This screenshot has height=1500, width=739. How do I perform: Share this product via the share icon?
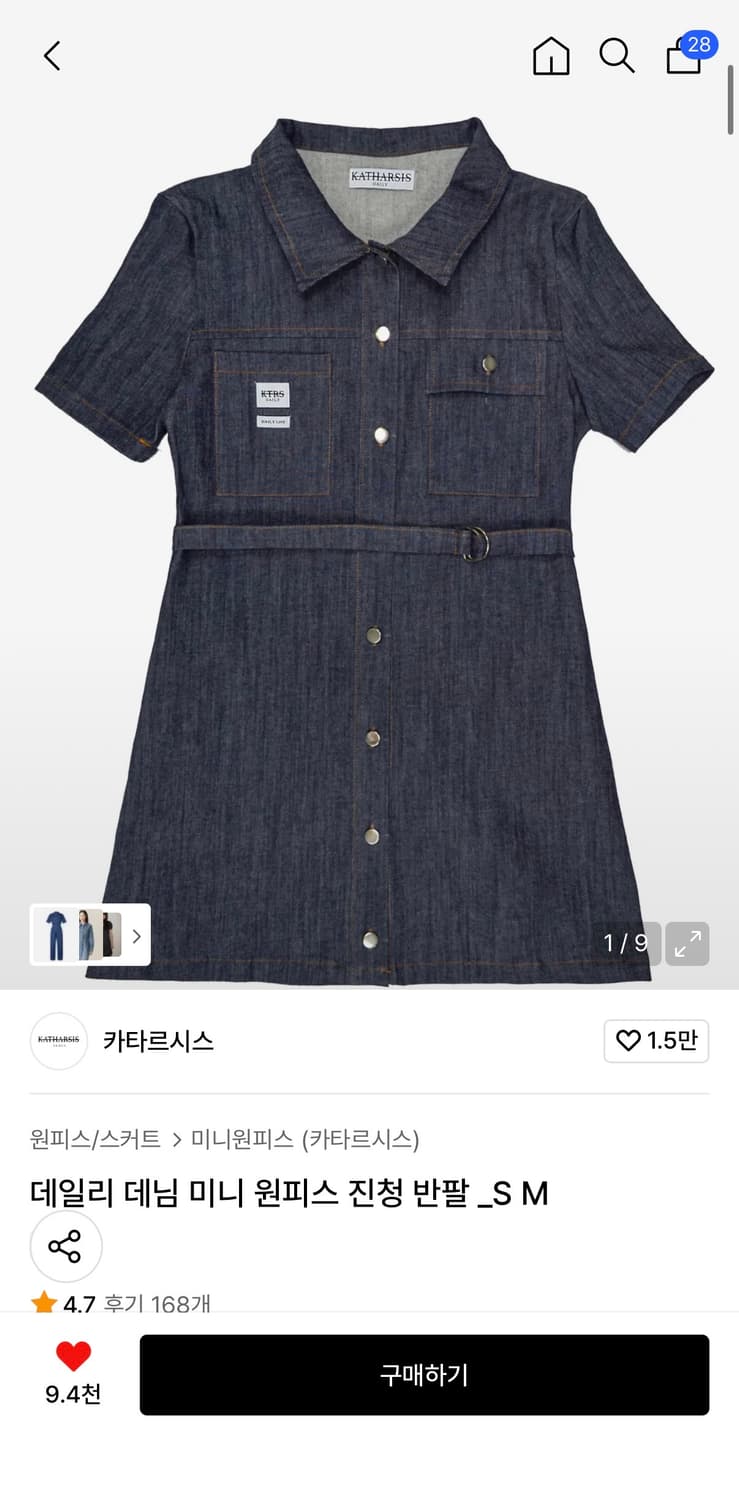click(66, 1247)
